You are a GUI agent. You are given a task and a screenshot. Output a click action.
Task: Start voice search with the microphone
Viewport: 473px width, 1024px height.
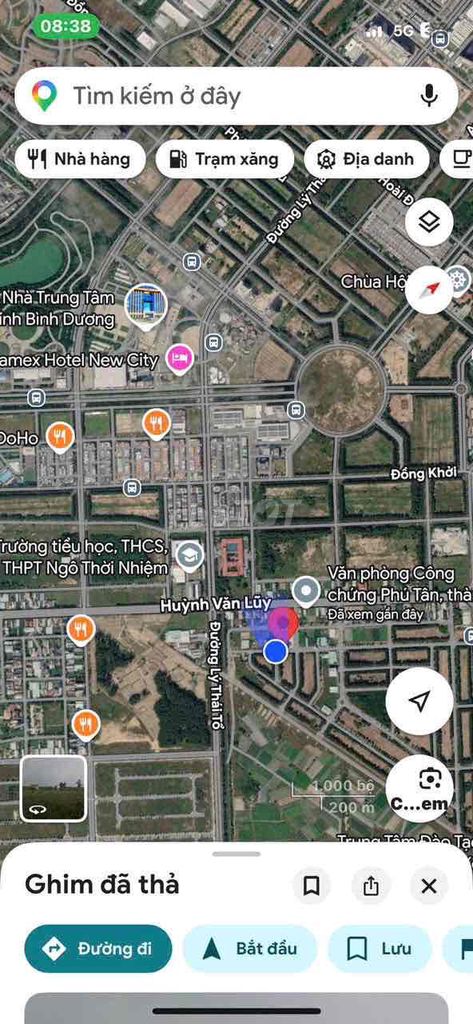point(429,96)
